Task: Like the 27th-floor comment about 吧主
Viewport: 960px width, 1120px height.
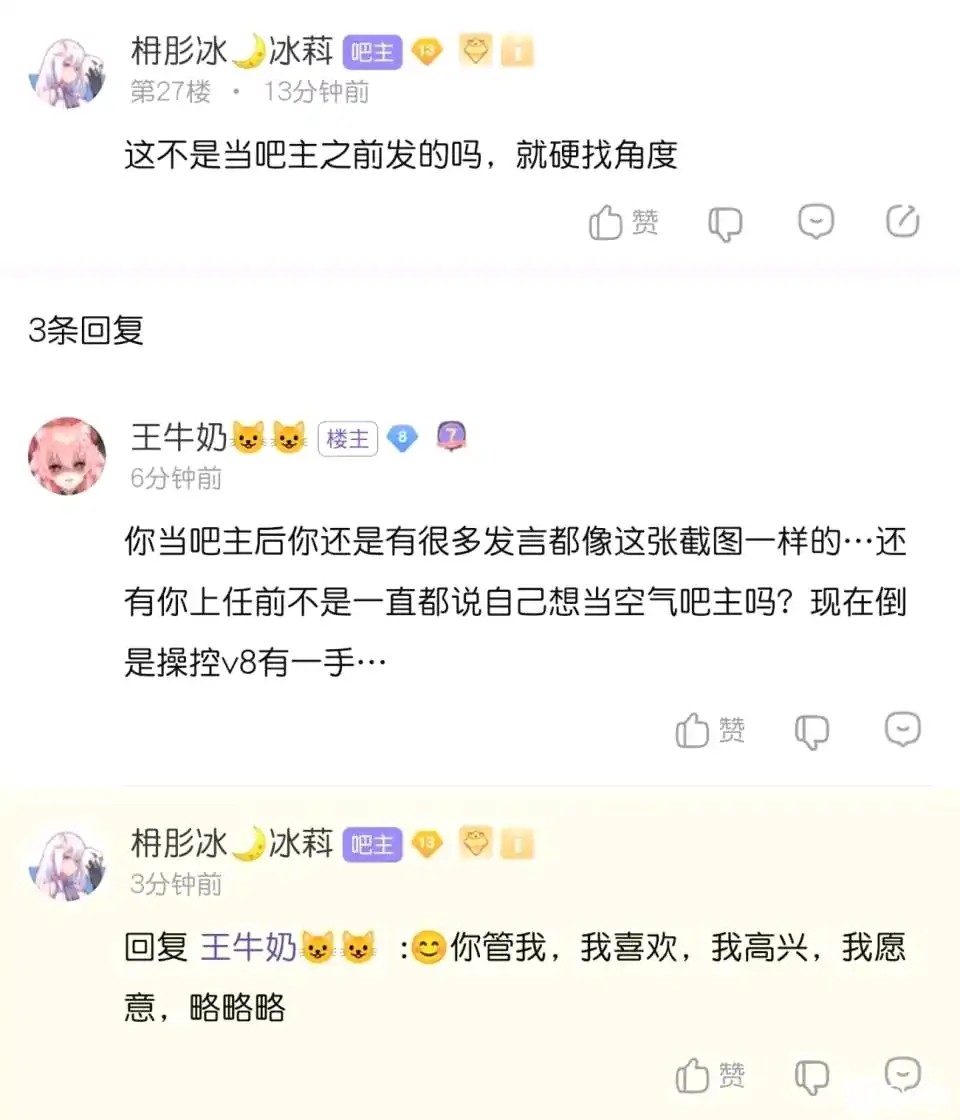Action: 623,222
